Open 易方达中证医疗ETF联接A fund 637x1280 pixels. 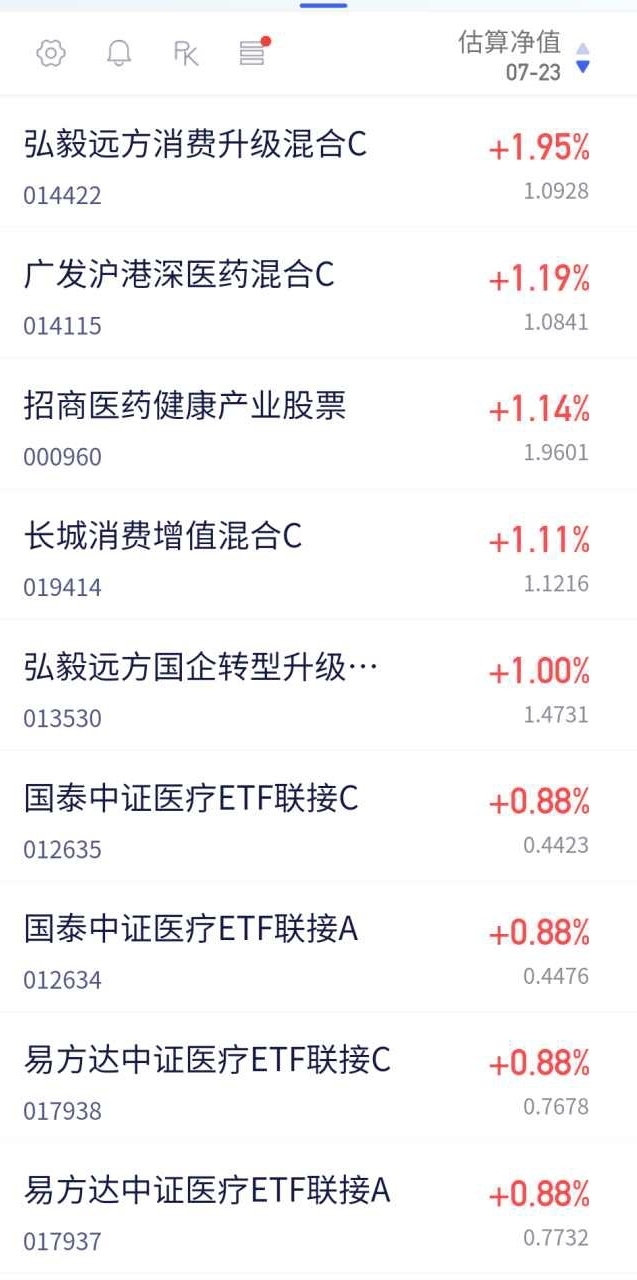click(318, 1210)
